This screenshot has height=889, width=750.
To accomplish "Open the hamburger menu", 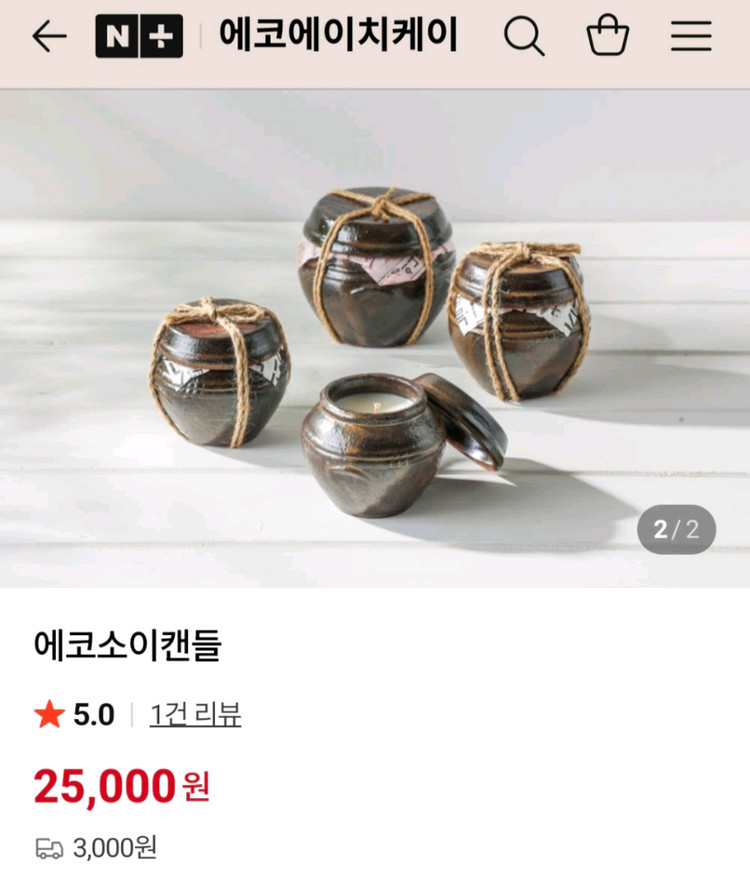I will (x=691, y=37).
